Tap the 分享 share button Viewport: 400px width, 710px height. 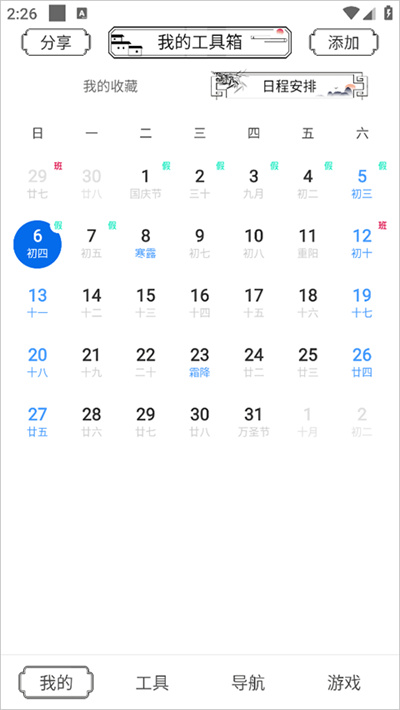tap(56, 43)
